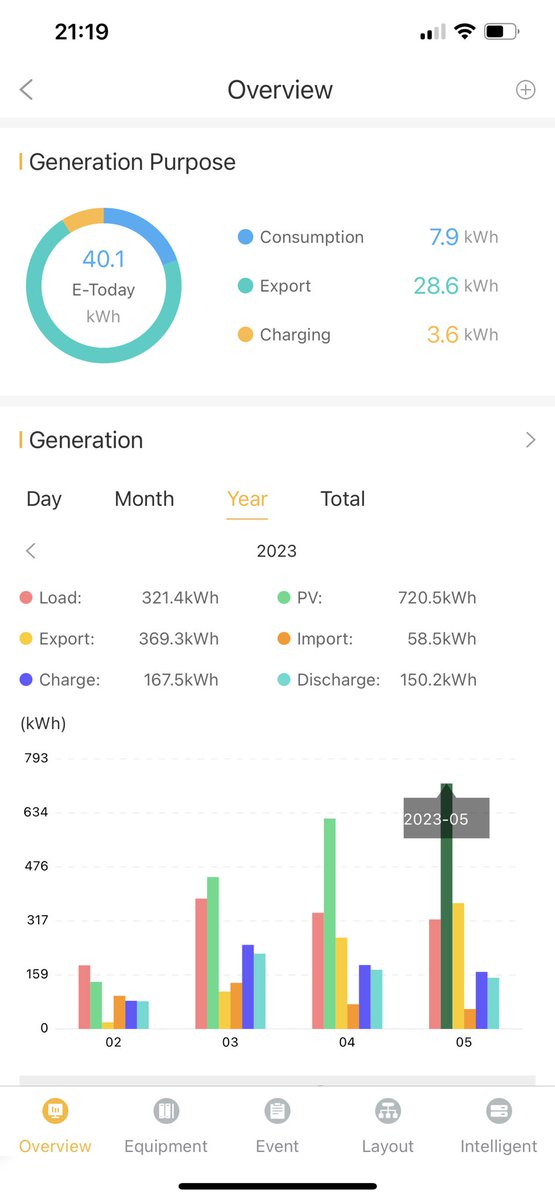The height and width of the screenshot is (1200, 555).
Task: Show Total generation statistics
Action: click(343, 499)
